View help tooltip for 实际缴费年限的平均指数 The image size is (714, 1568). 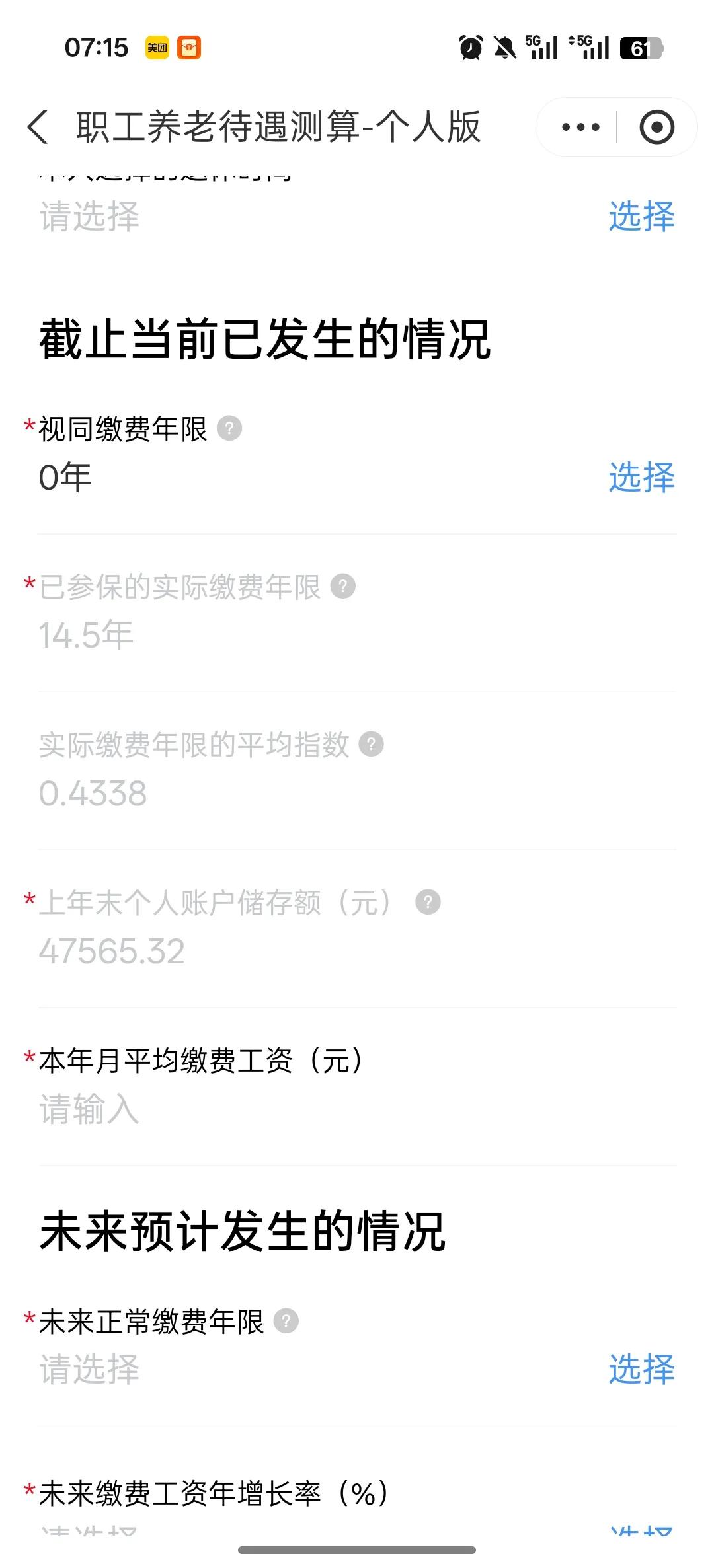[x=372, y=745]
